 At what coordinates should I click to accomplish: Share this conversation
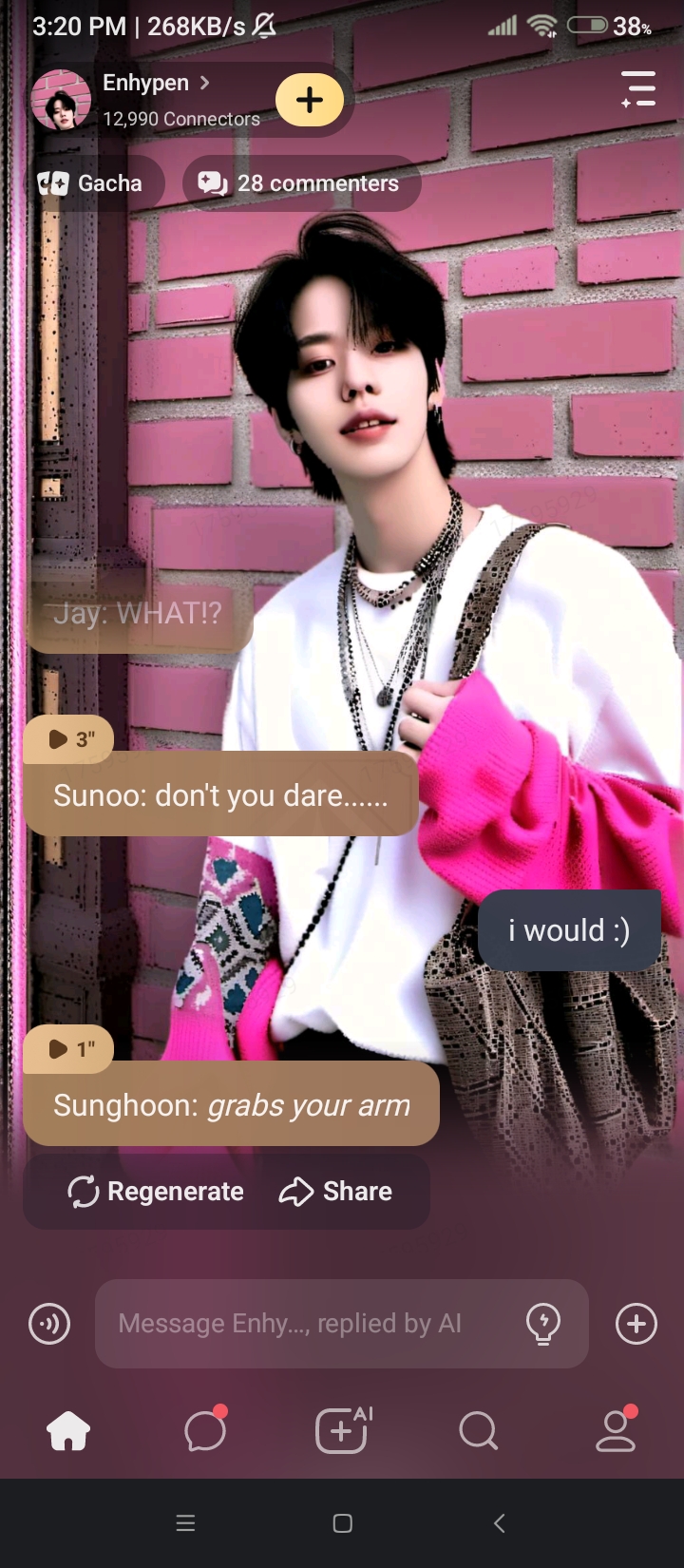335,1191
